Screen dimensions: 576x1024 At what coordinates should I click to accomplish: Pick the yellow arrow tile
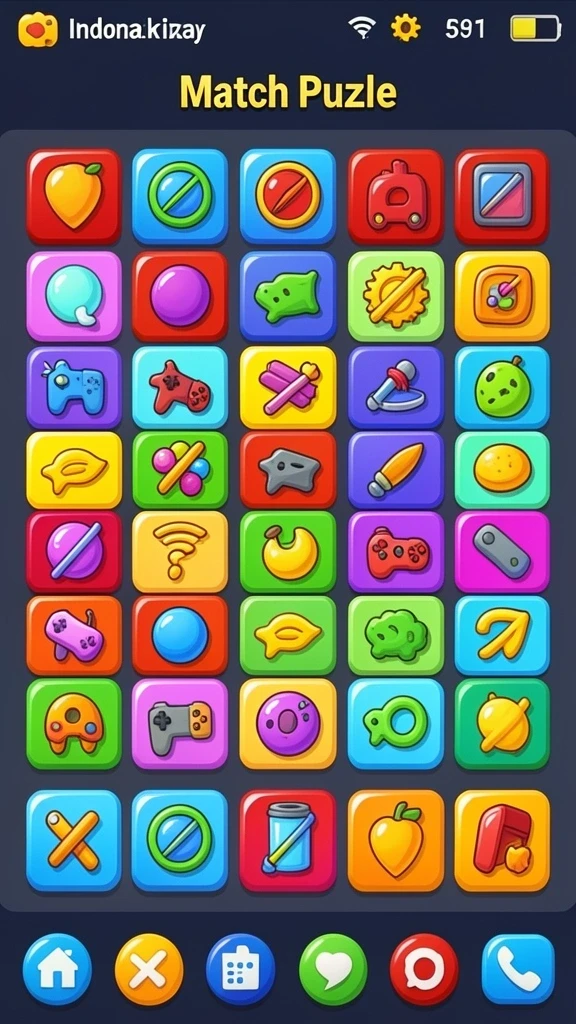point(502,635)
